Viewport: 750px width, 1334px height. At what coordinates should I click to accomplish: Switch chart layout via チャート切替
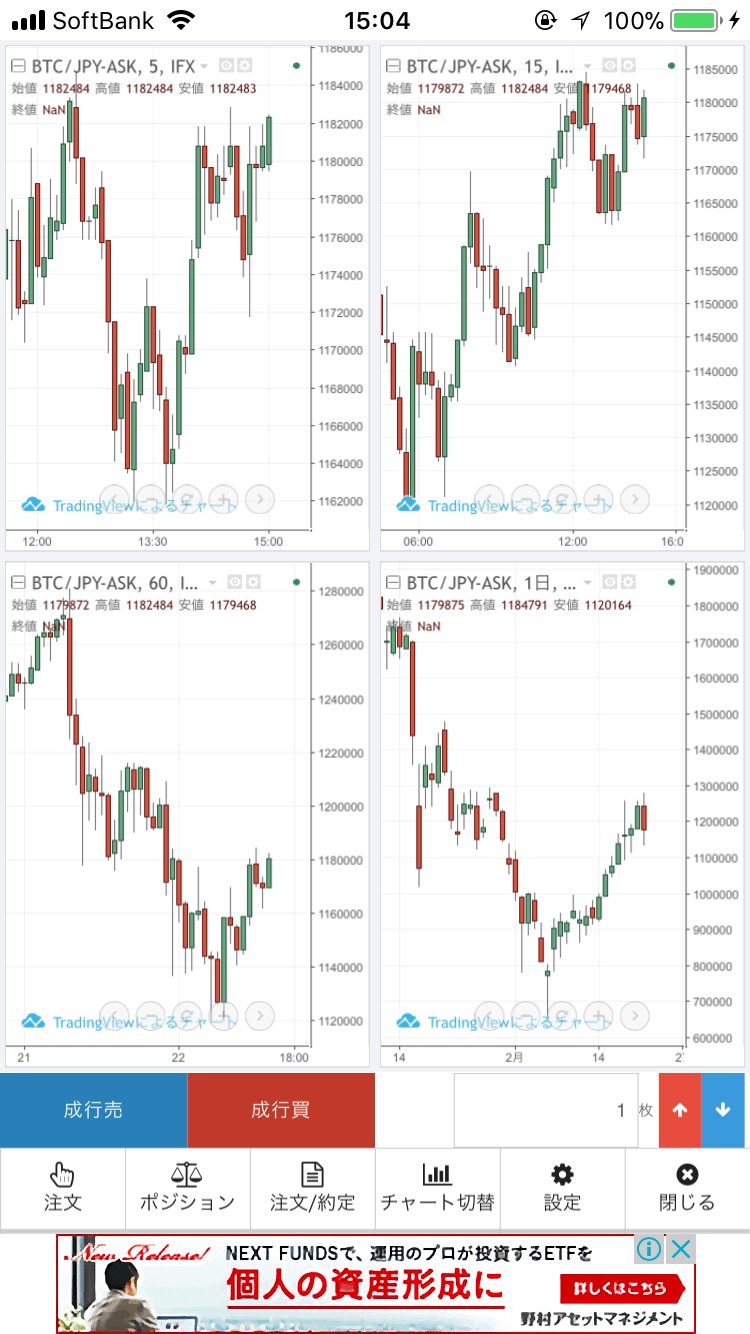click(437, 1188)
